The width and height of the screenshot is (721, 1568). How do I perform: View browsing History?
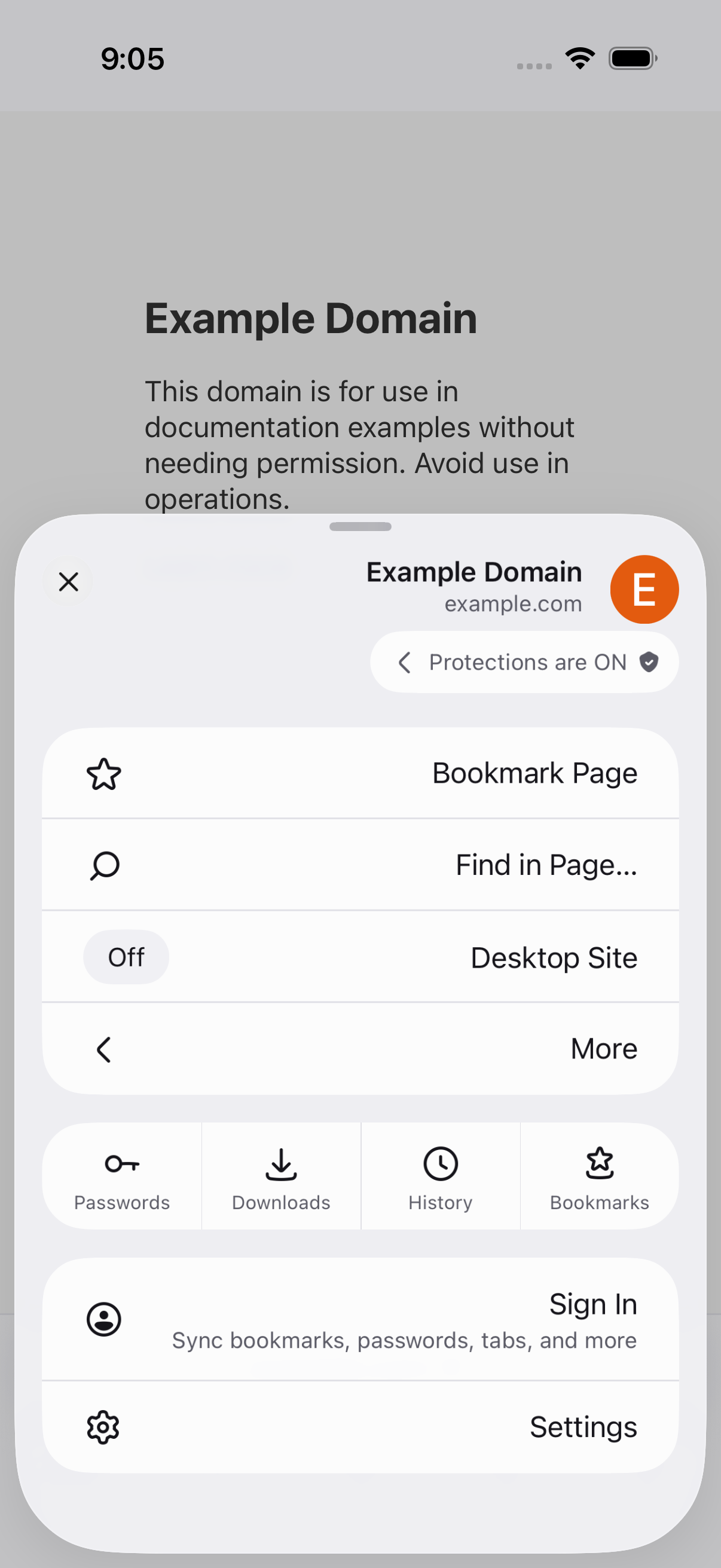click(441, 1176)
